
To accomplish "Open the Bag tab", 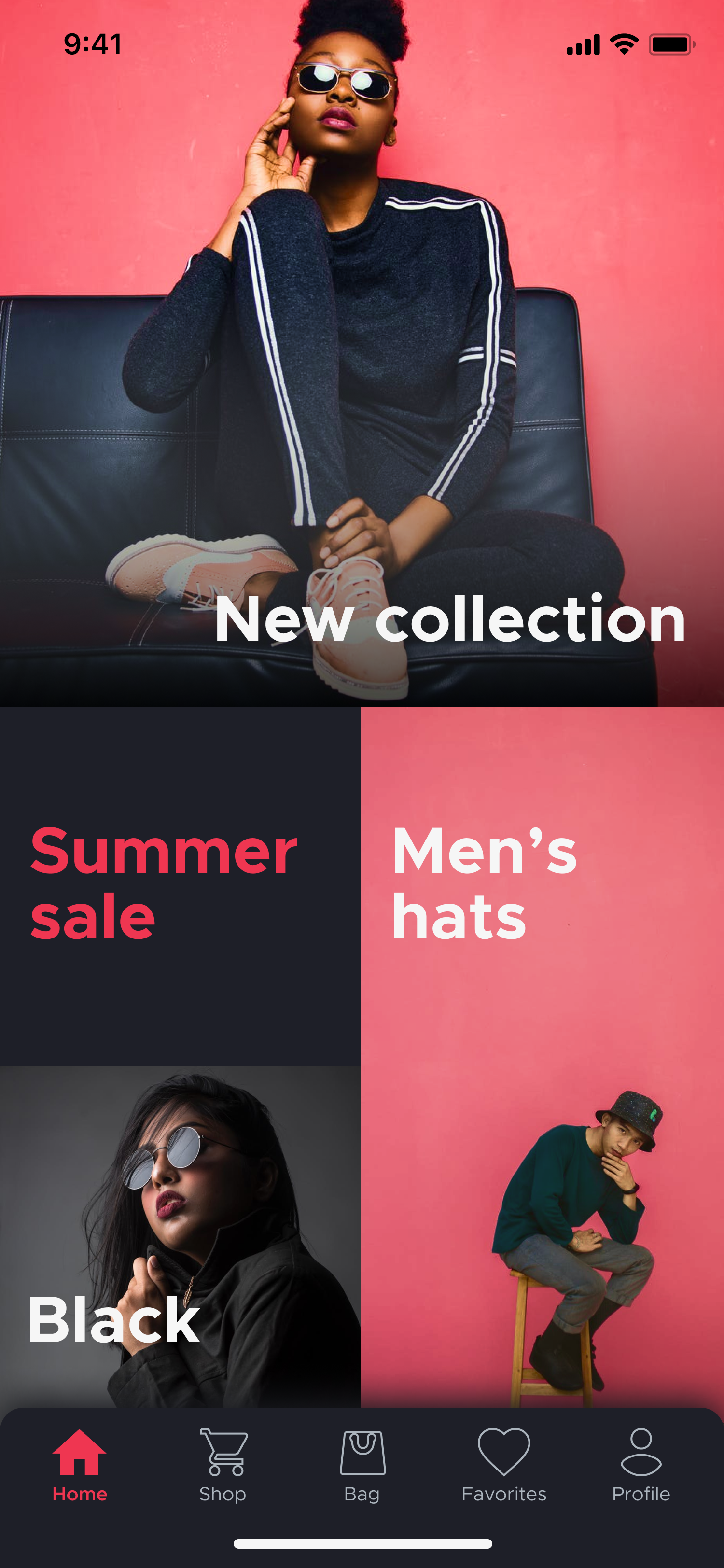I will pos(362,1465).
